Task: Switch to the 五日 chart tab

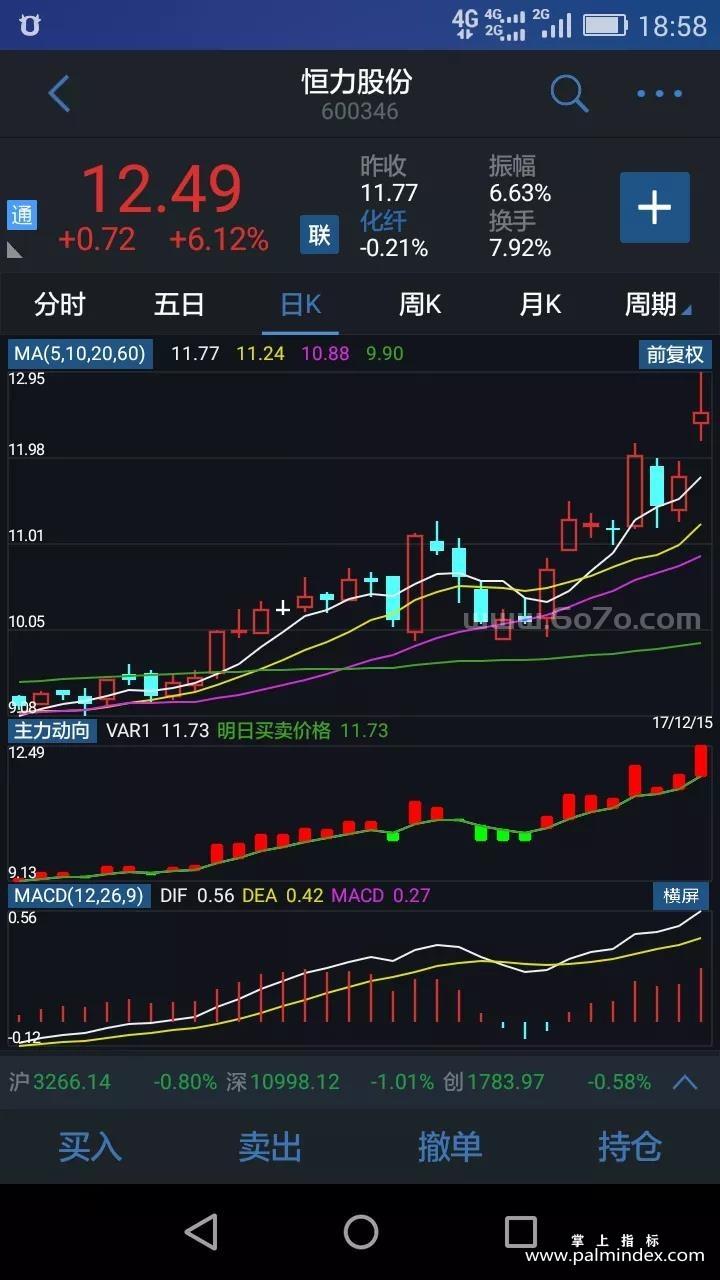Action: [180, 304]
